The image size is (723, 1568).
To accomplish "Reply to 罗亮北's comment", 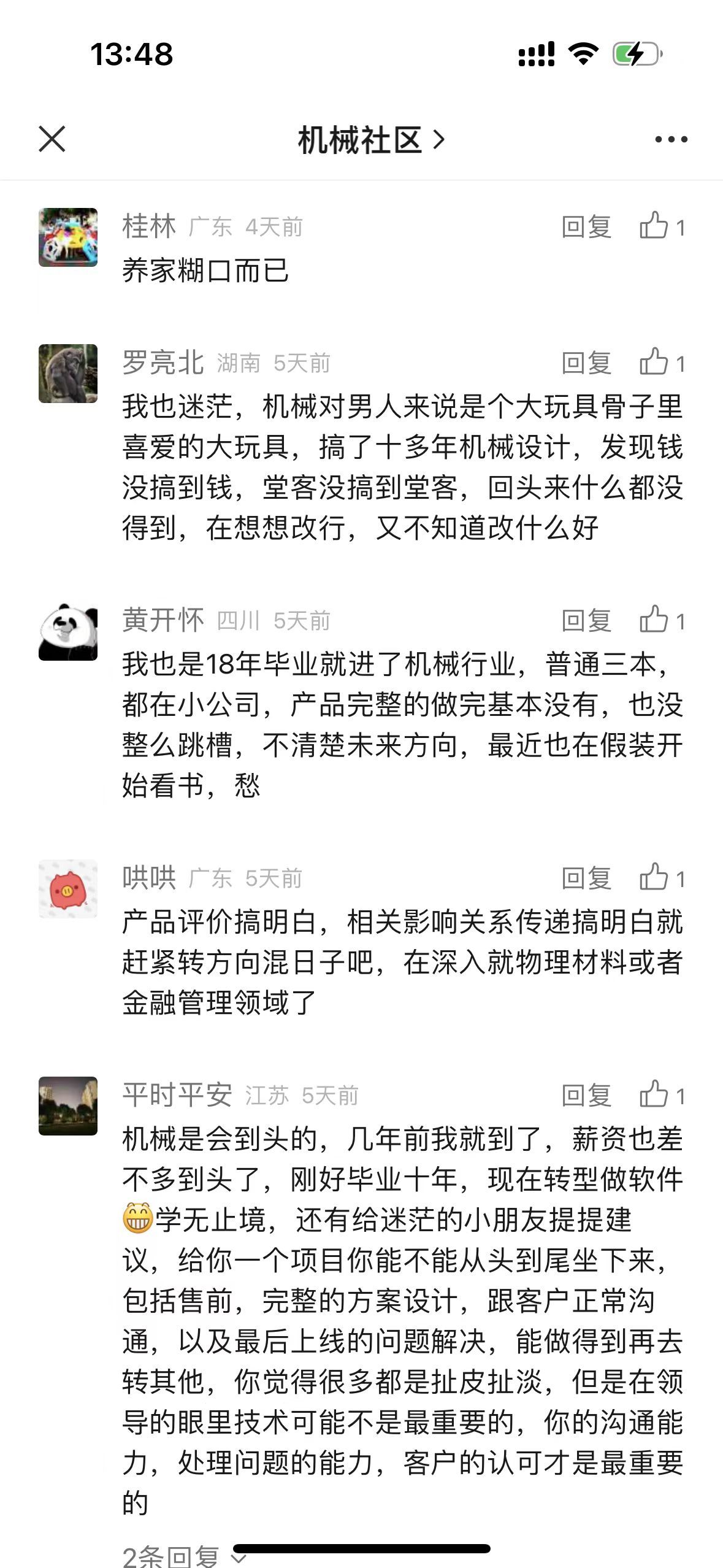I will 586,363.
